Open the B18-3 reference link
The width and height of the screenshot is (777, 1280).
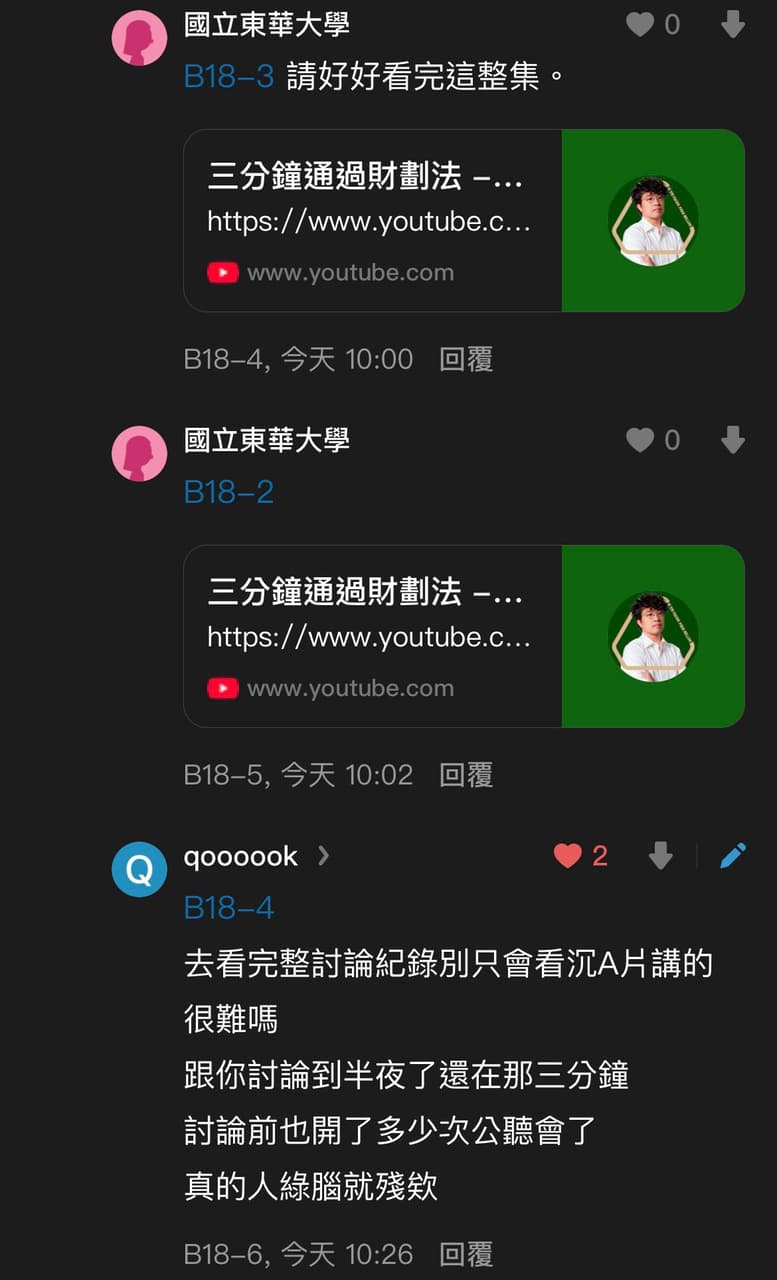coord(229,77)
